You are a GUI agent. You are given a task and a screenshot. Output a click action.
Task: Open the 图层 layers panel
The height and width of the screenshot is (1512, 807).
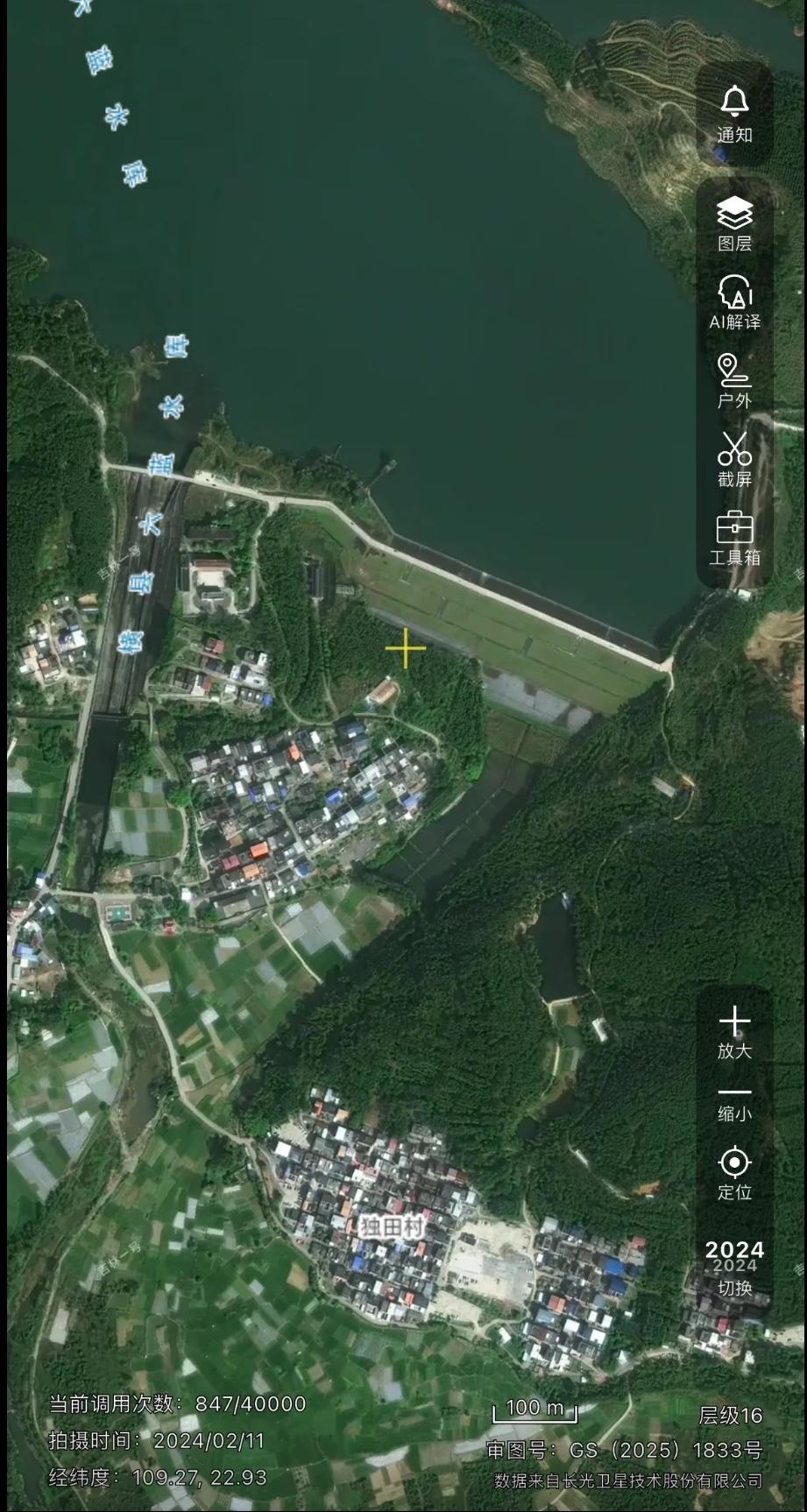(734, 224)
